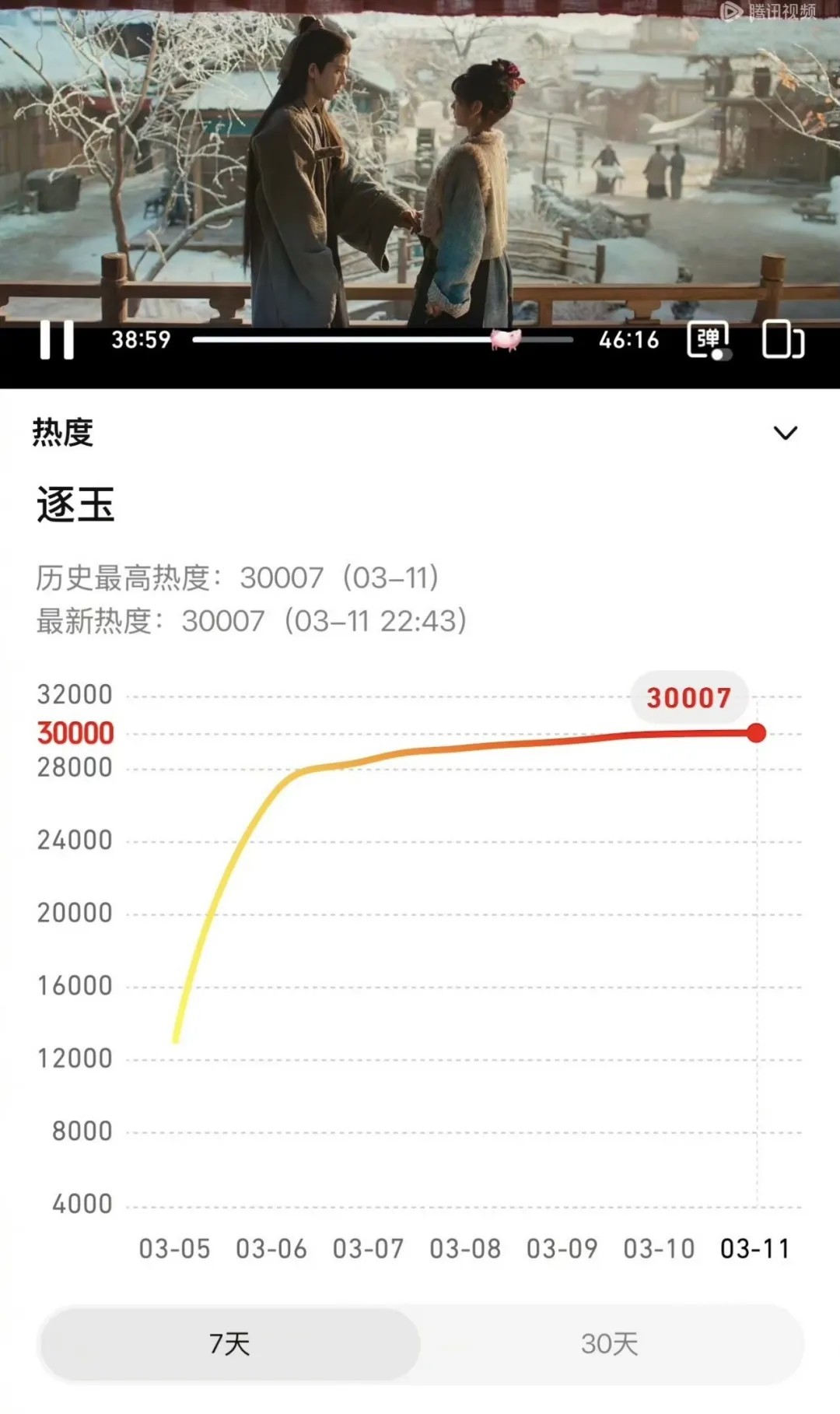Click the 03-11 date label on x-axis
The width and height of the screenshot is (840, 1414).
click(x=756, y=1249)
